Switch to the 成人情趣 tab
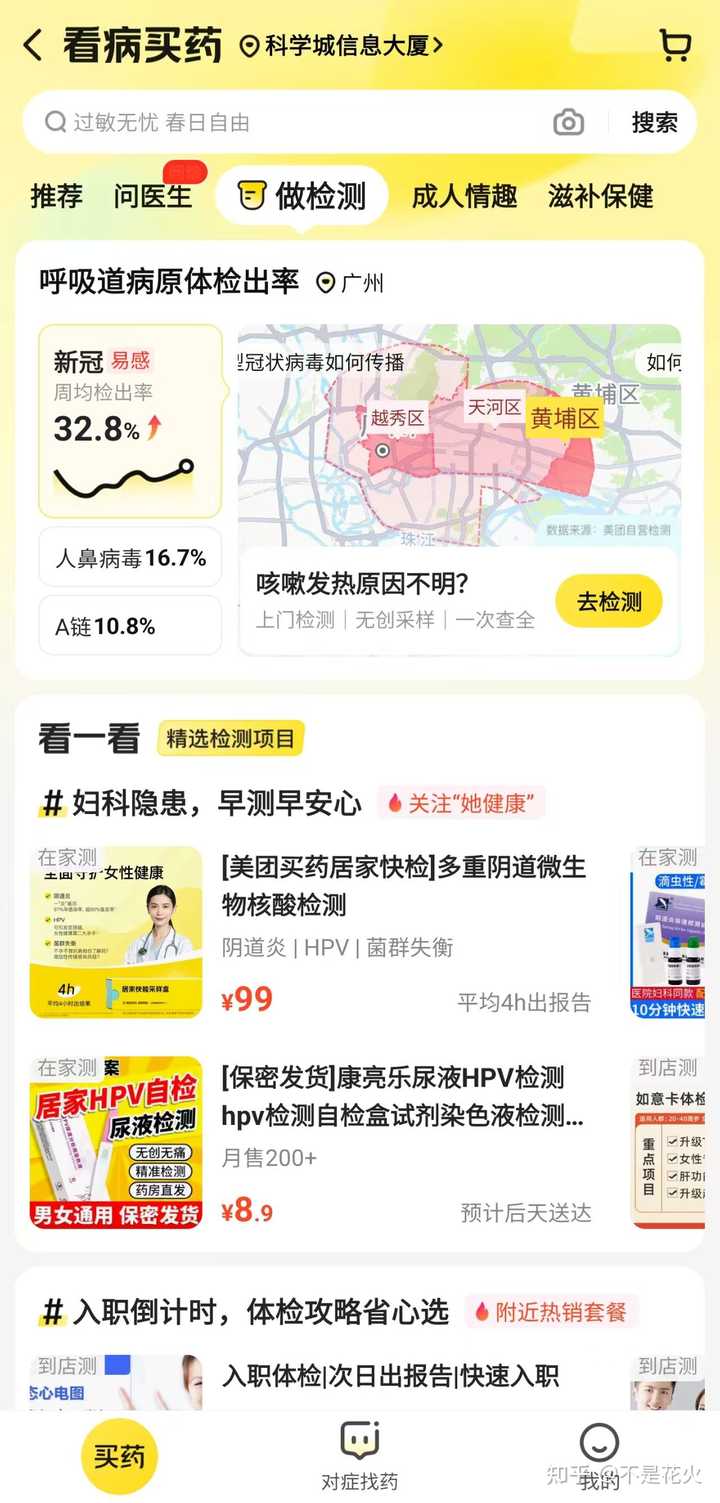This screenshot has height=1503, width=720. (x=464, y=196)
